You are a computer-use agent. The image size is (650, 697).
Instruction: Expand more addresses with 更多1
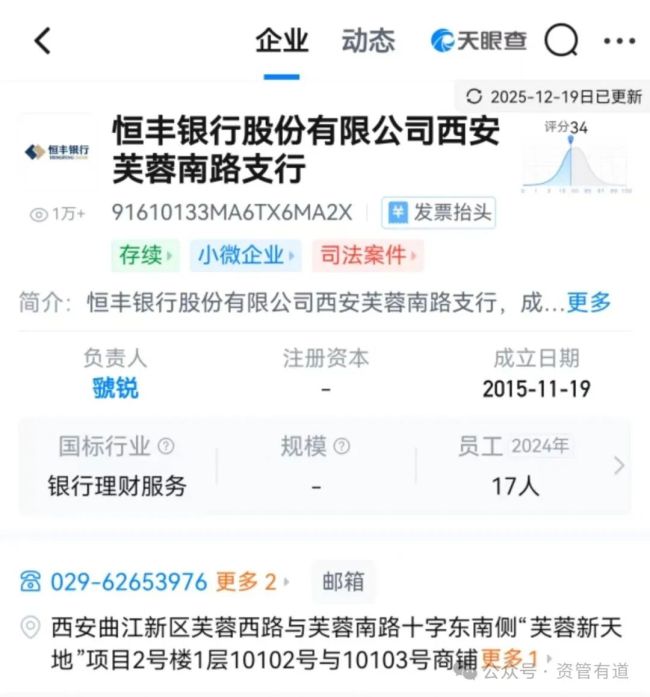coord(512,659)
